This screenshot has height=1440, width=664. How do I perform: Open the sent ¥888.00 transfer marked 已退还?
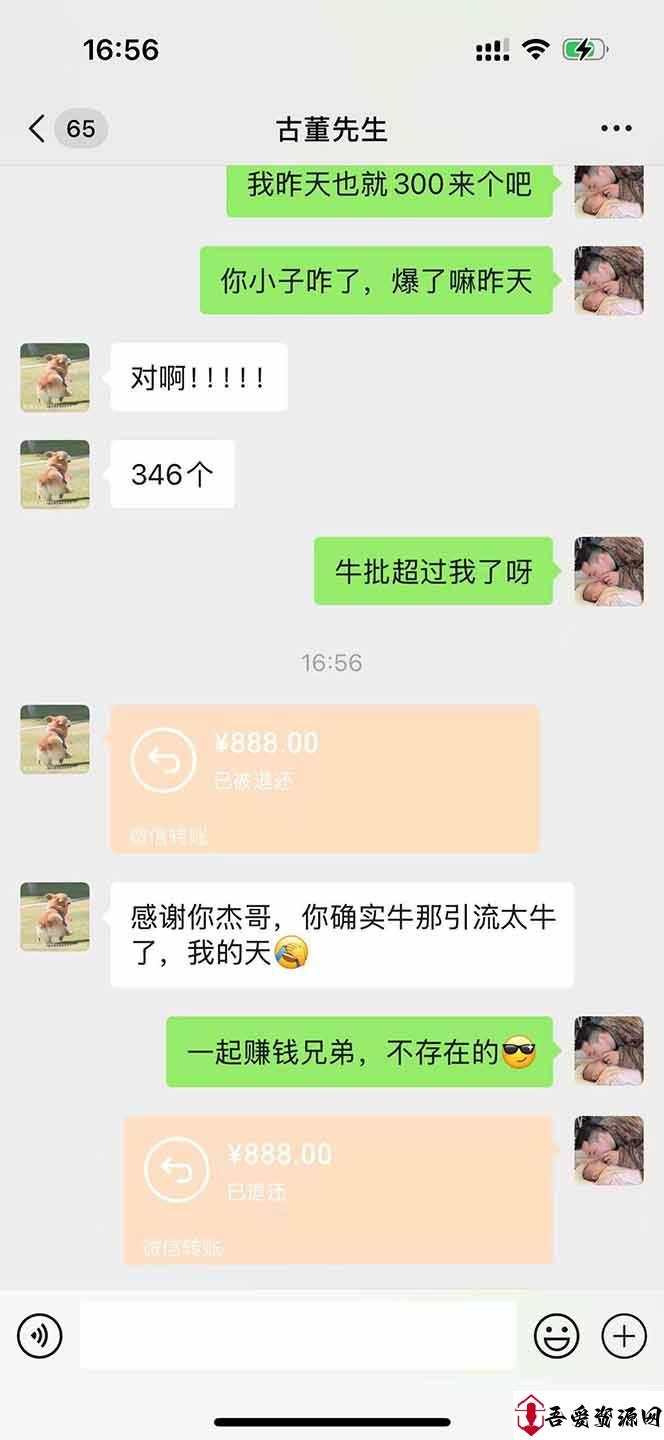338,1190
